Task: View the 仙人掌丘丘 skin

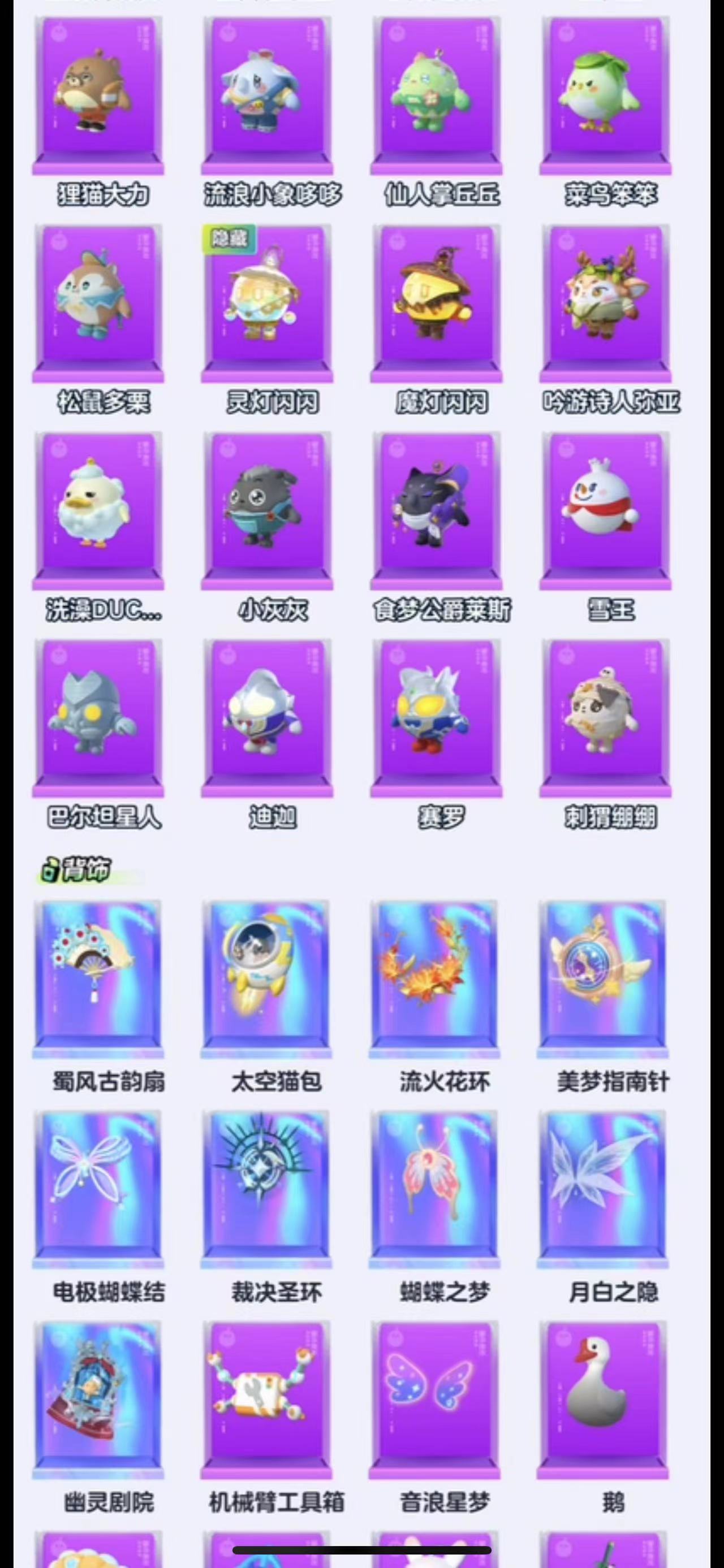Action: (x=437, y=96)
